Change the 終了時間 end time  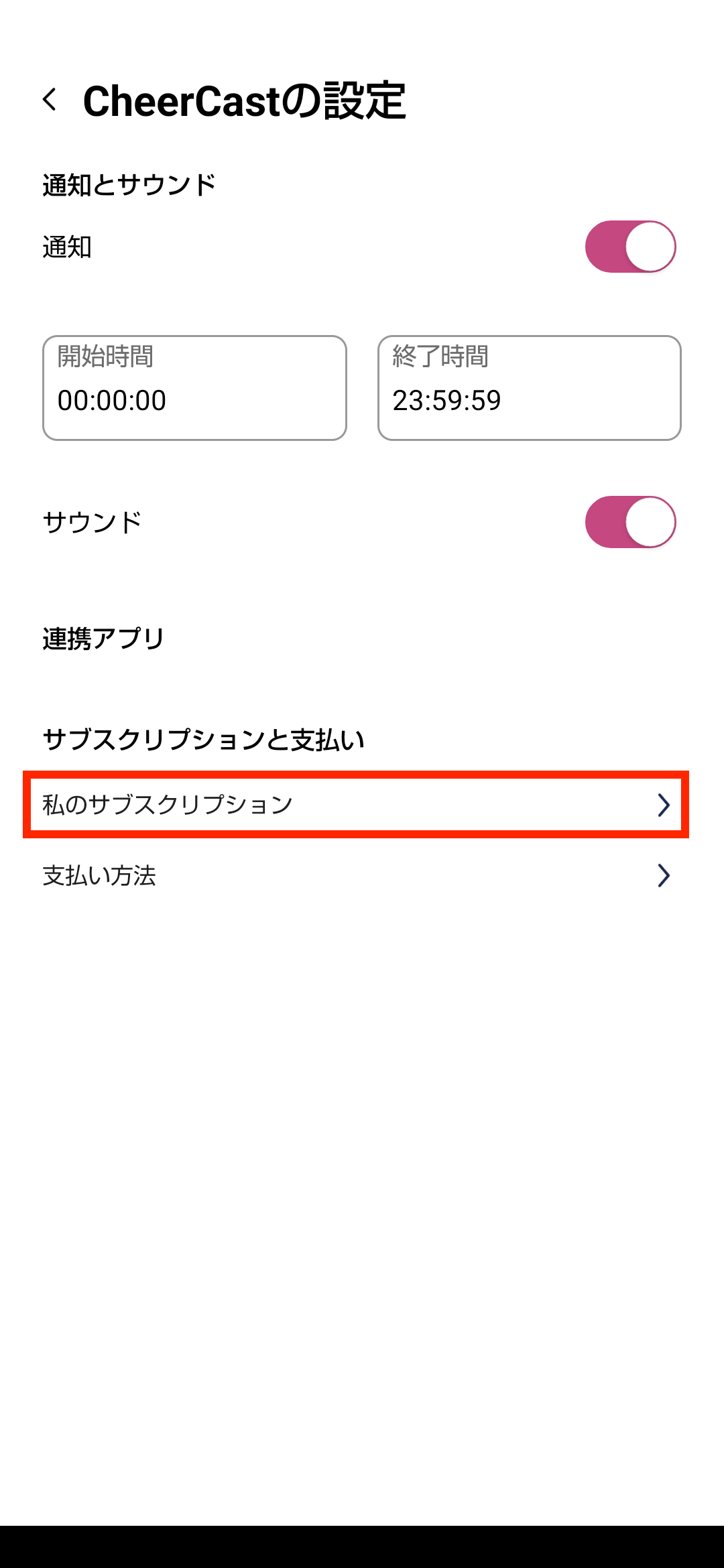click(x=530, y=388)
